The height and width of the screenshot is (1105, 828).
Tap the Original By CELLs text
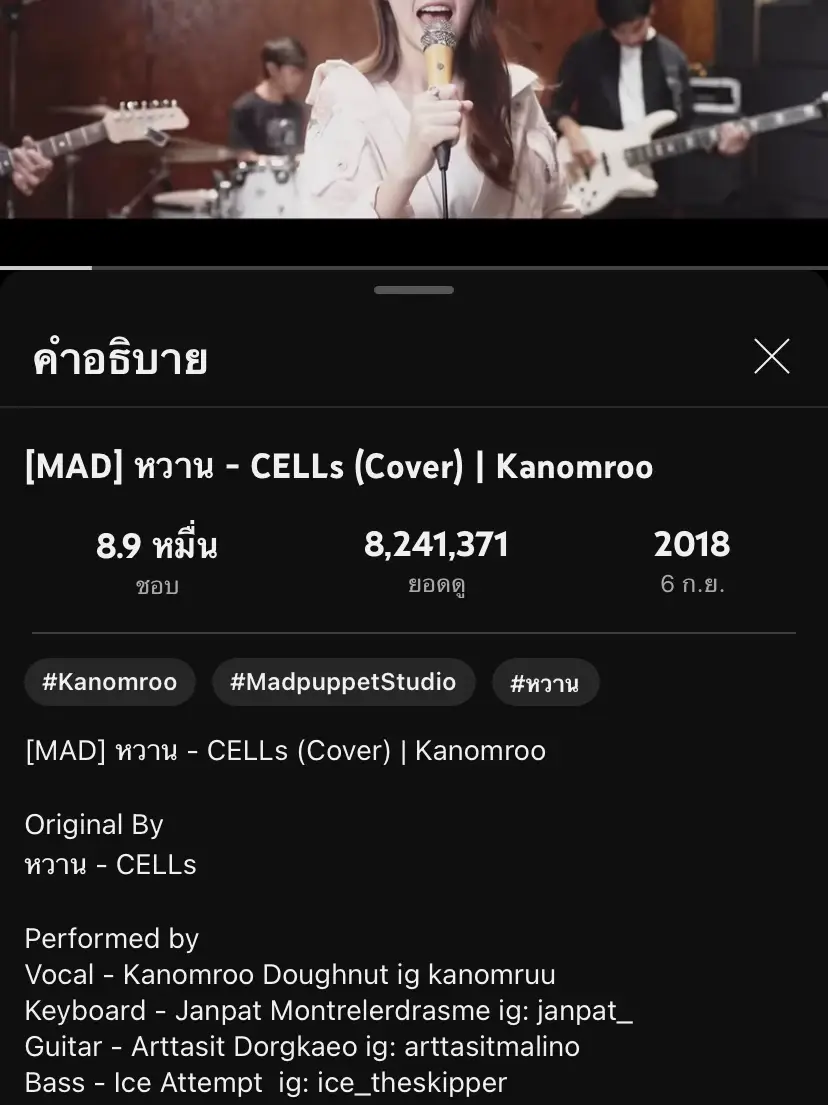110,864
